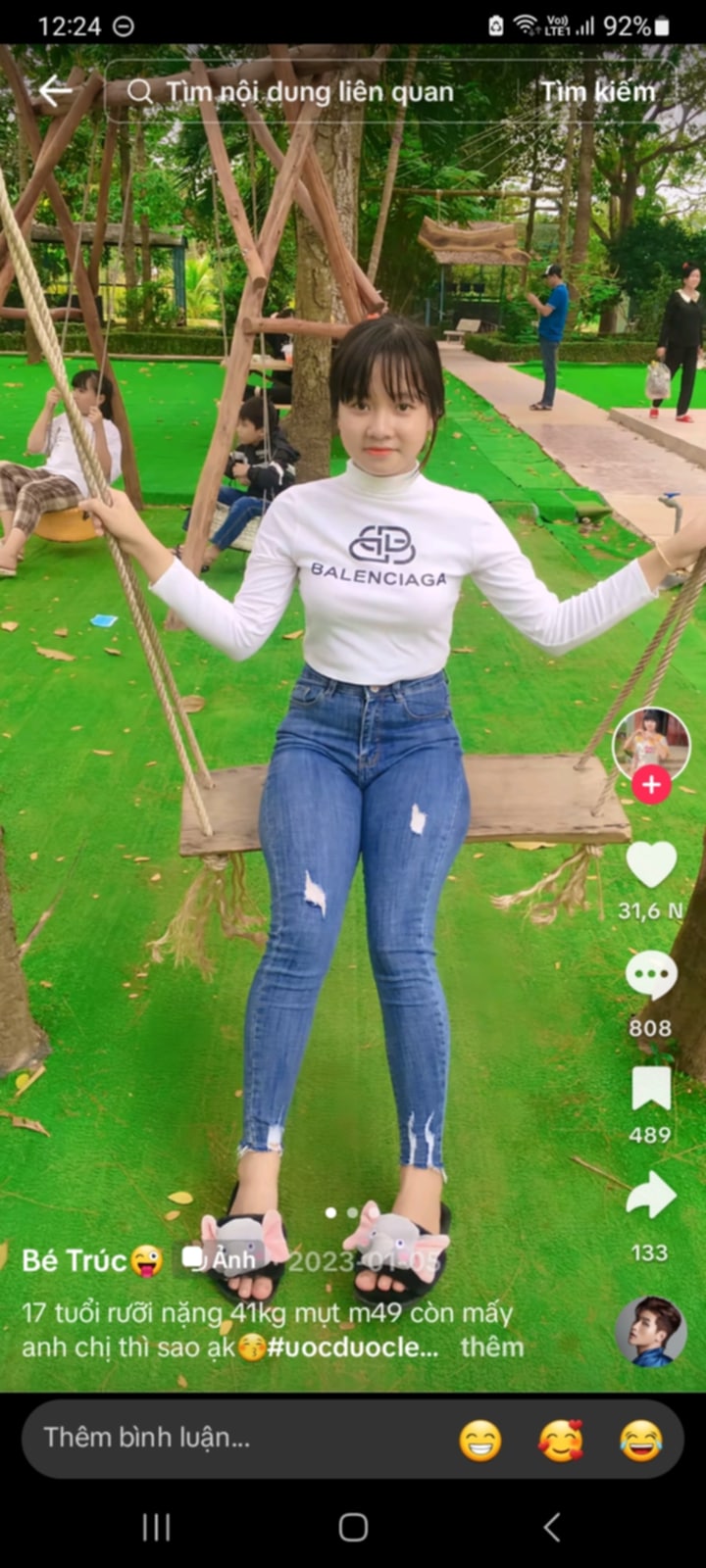Like this post with the heart
Viewport: 706px width, 1568px height.
tap(651, 864)
